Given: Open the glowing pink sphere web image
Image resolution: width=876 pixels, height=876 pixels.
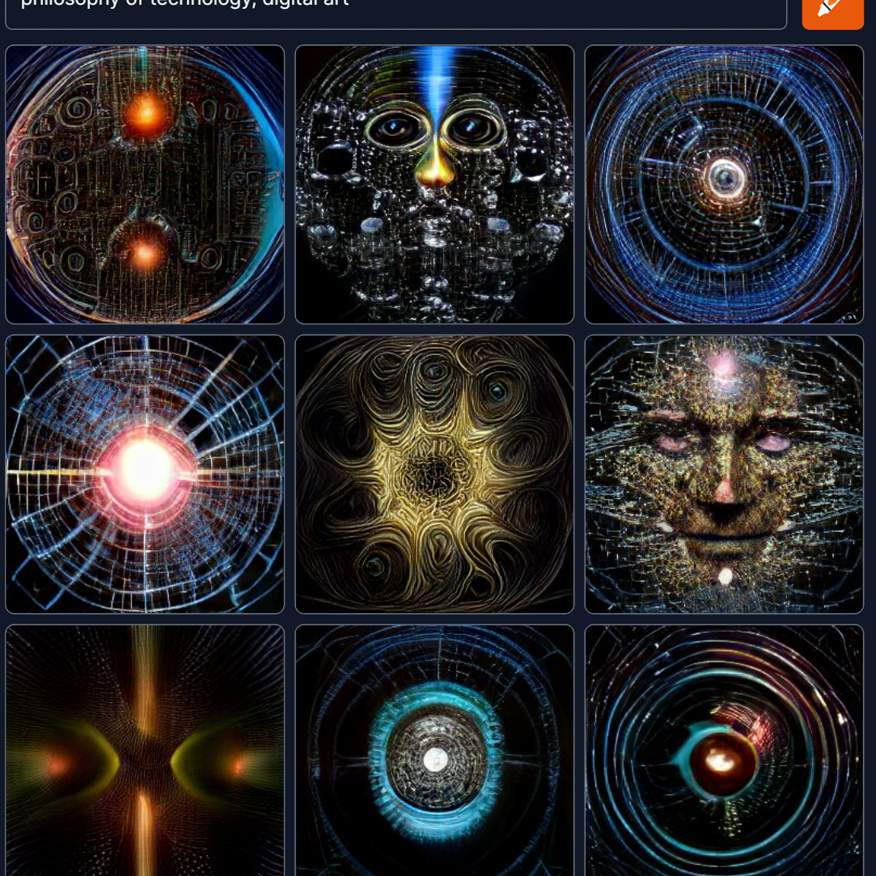Looking at the screenshot, I should click(145, 474).
